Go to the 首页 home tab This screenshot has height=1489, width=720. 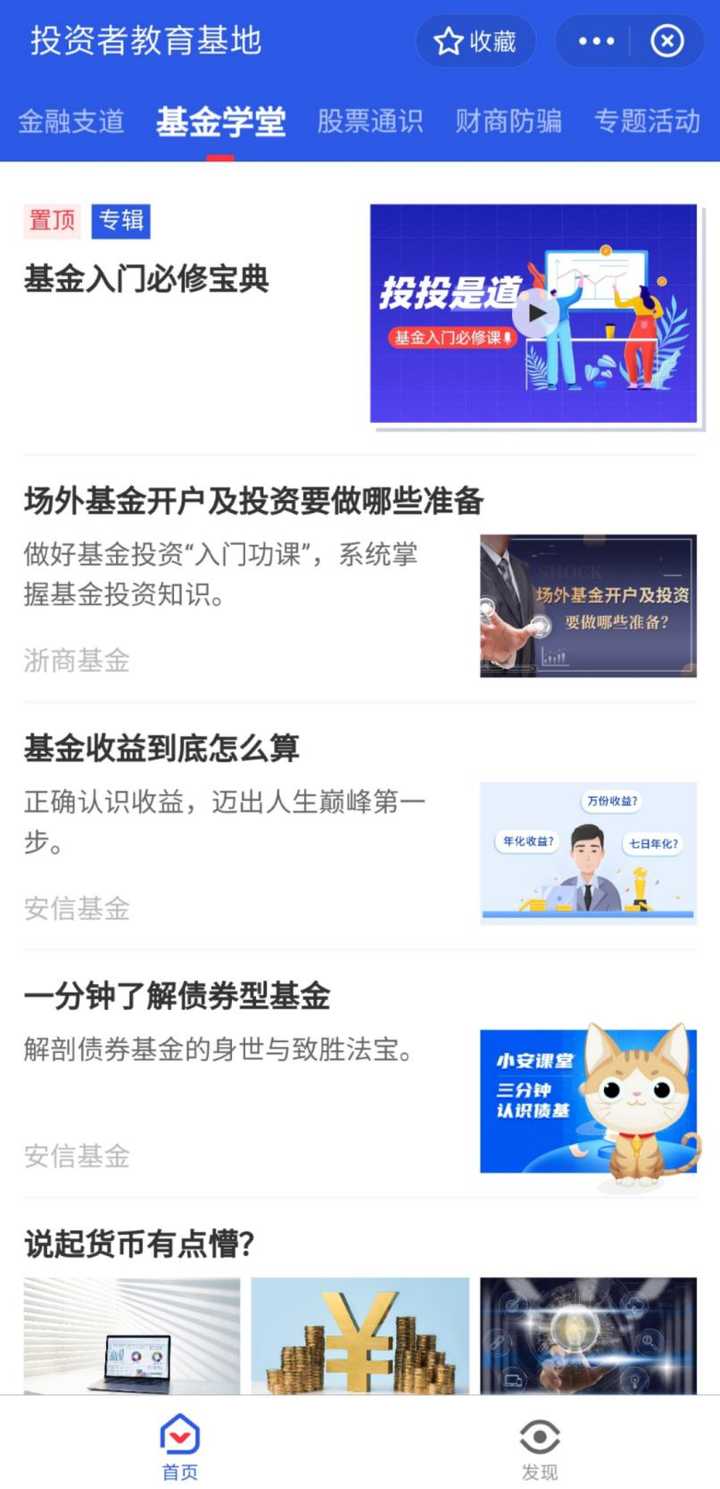tap(180, 1448)
